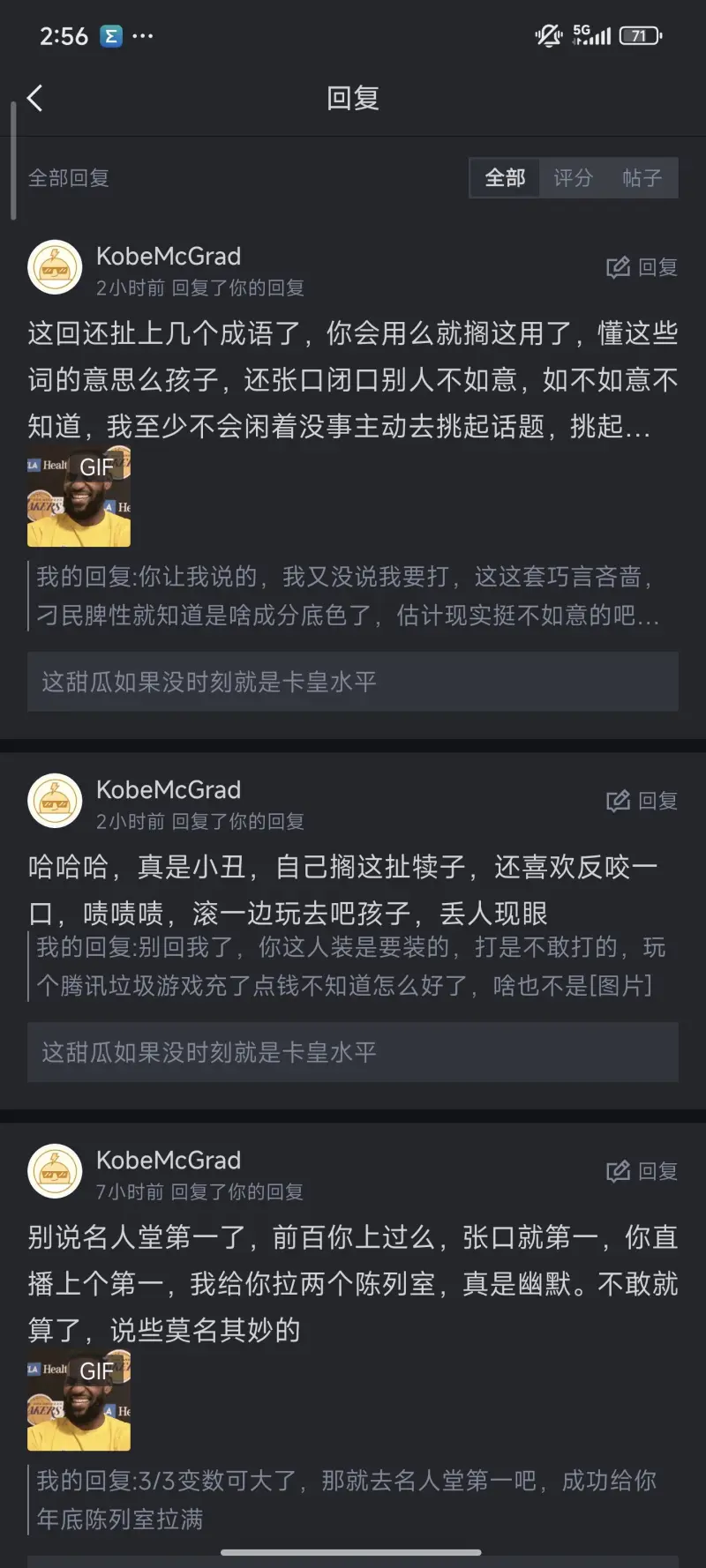The image size is (706, 1568).
Task: Reply to the comment starting 这回还扯上几个成语了
Action: 642,267
